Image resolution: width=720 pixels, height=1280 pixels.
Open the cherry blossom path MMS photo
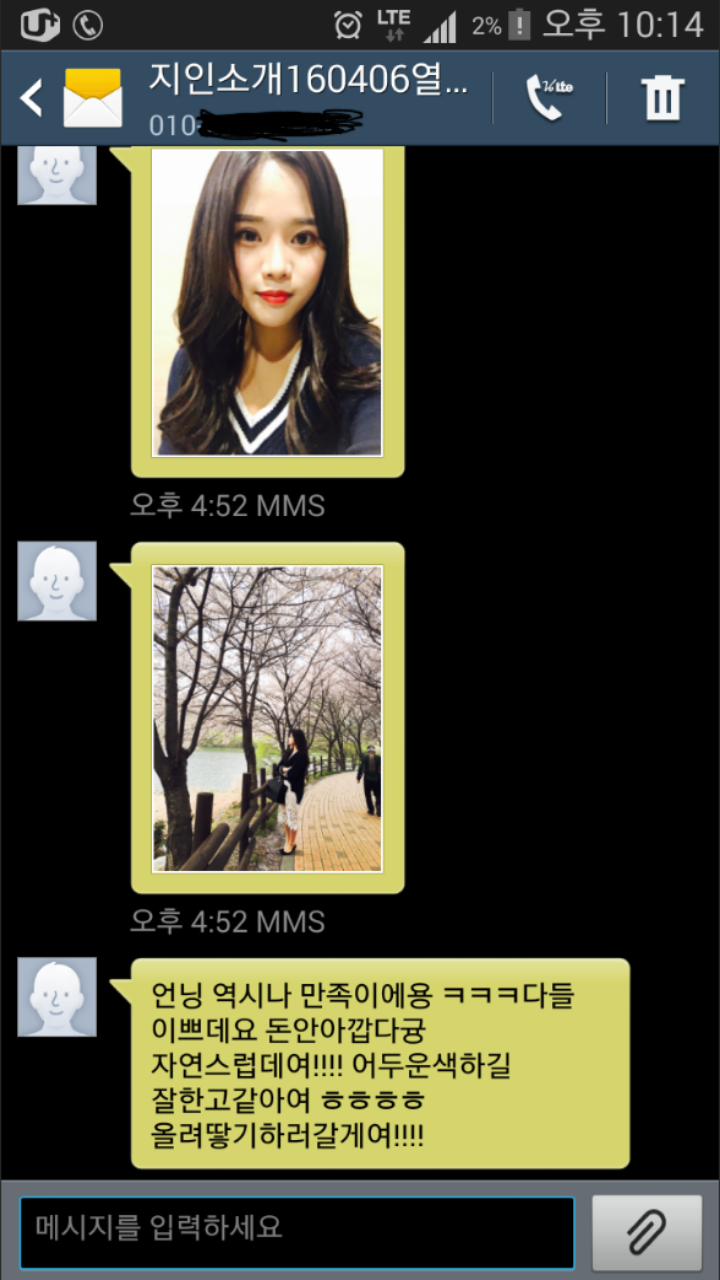click(267, 718)
